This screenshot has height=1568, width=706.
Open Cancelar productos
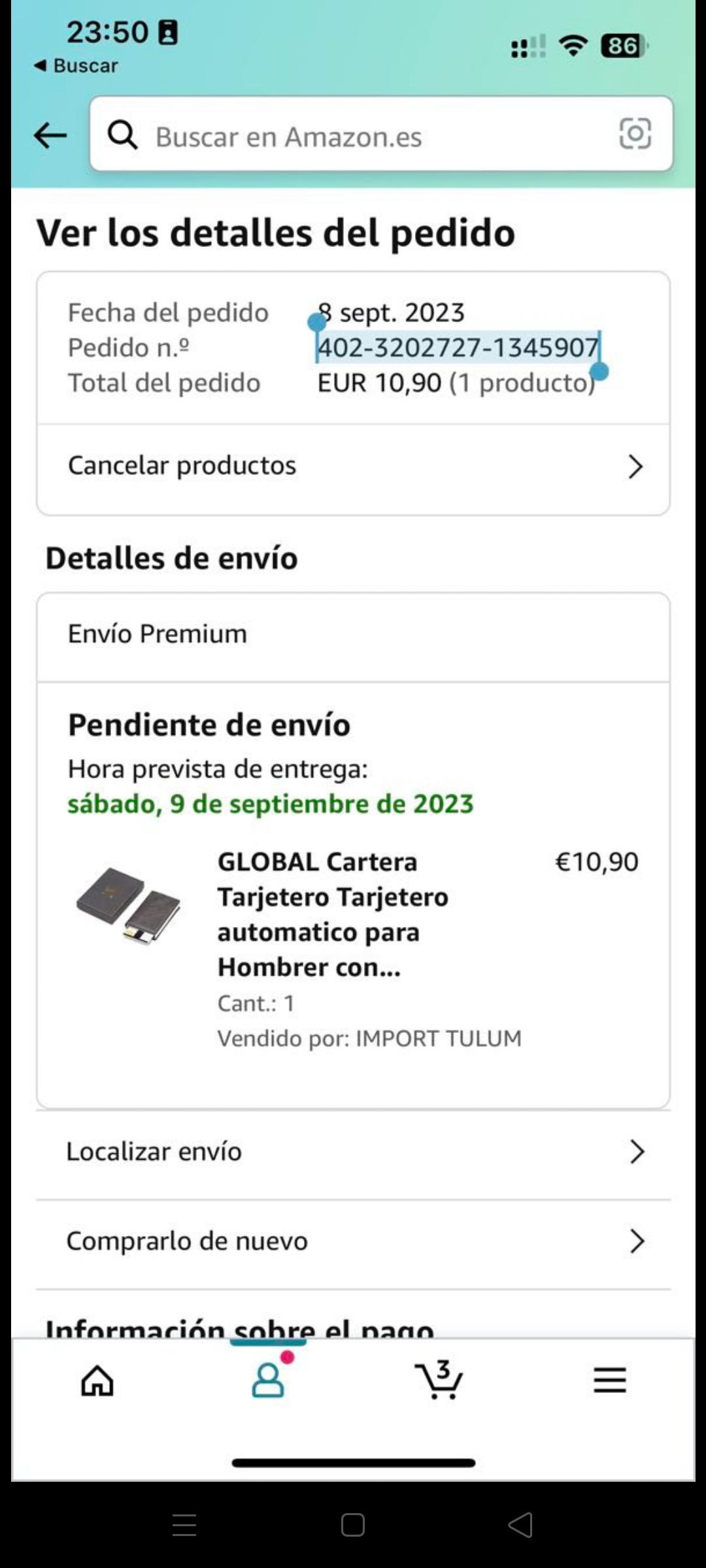353,466
